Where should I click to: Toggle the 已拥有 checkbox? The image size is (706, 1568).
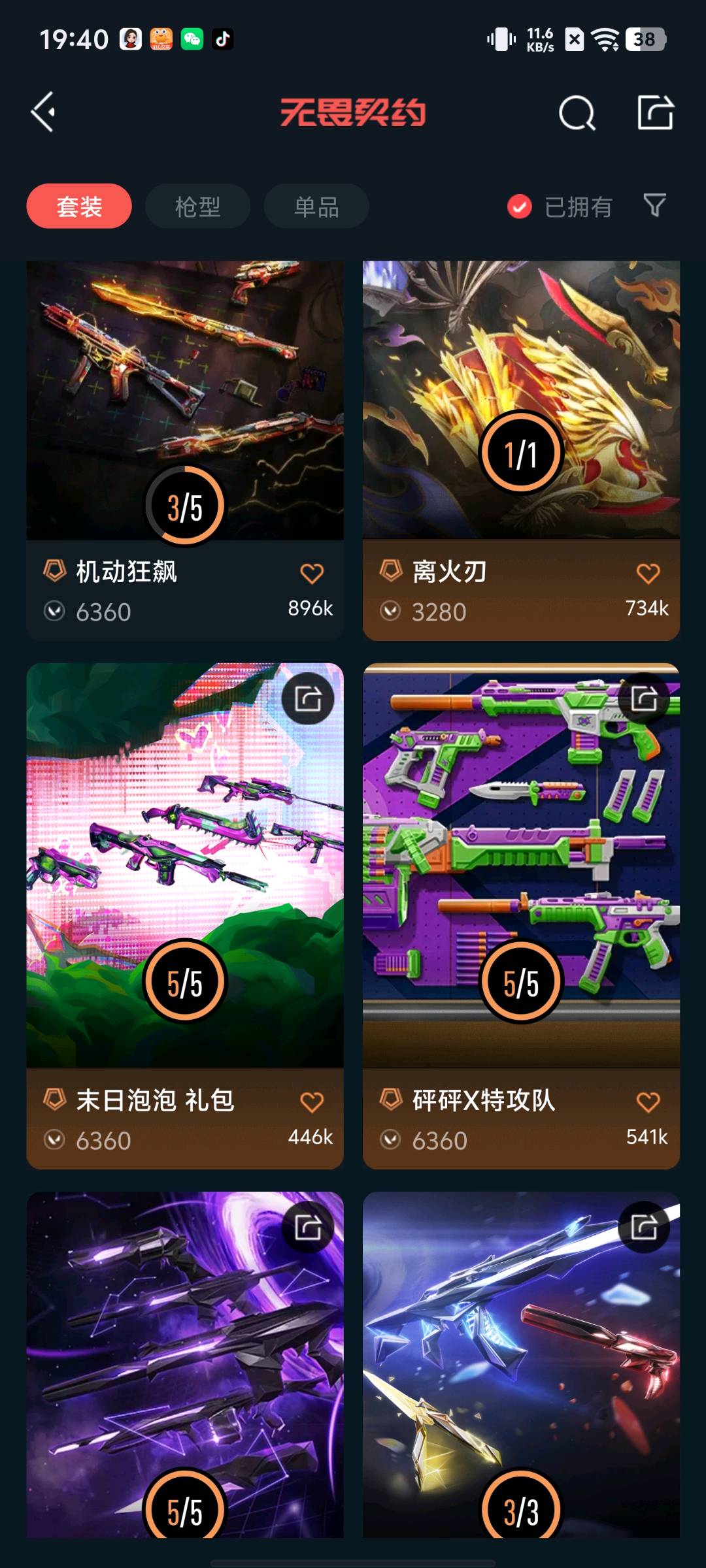[520, 207]
